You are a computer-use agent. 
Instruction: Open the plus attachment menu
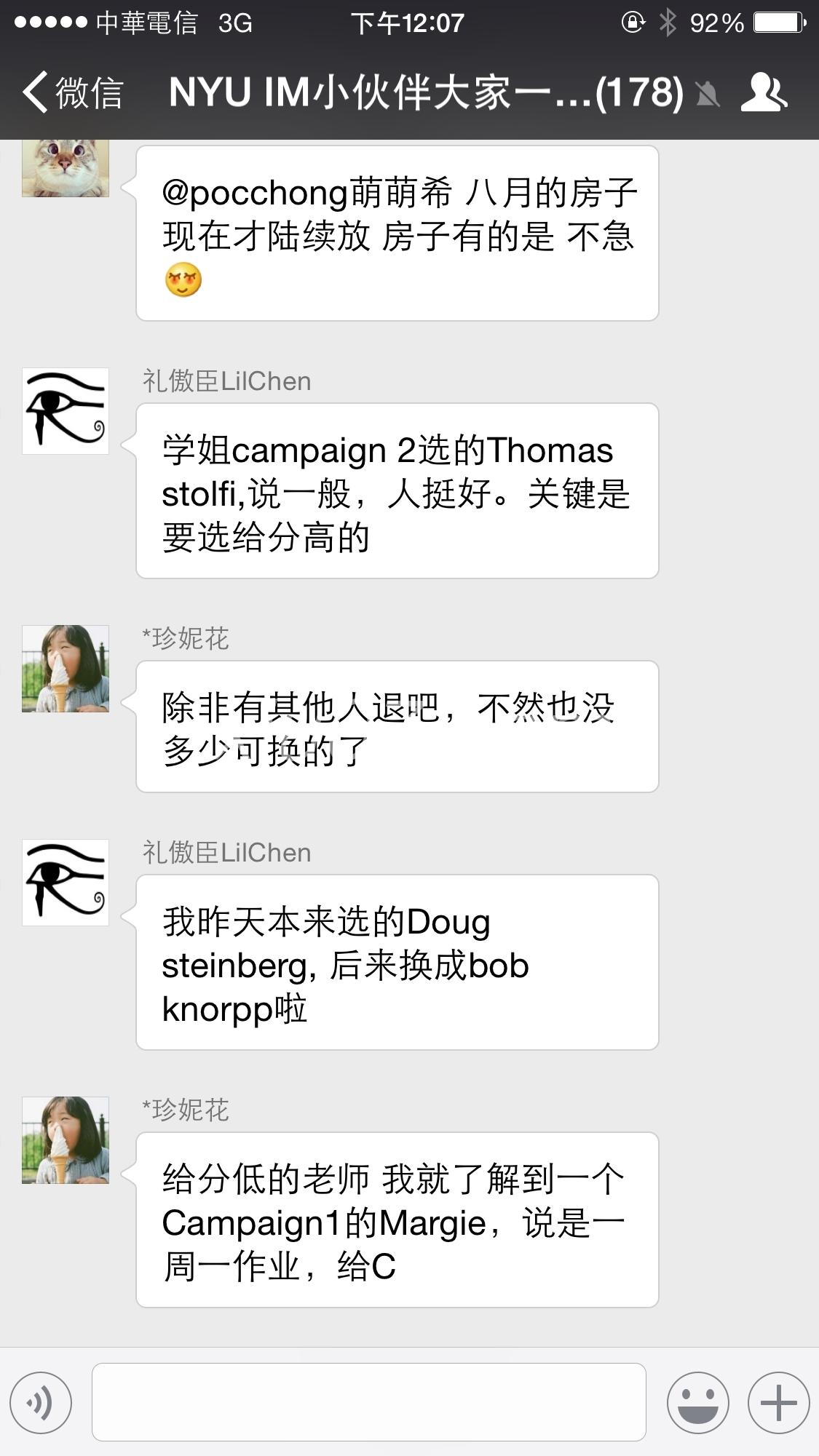coord(778,1402)
